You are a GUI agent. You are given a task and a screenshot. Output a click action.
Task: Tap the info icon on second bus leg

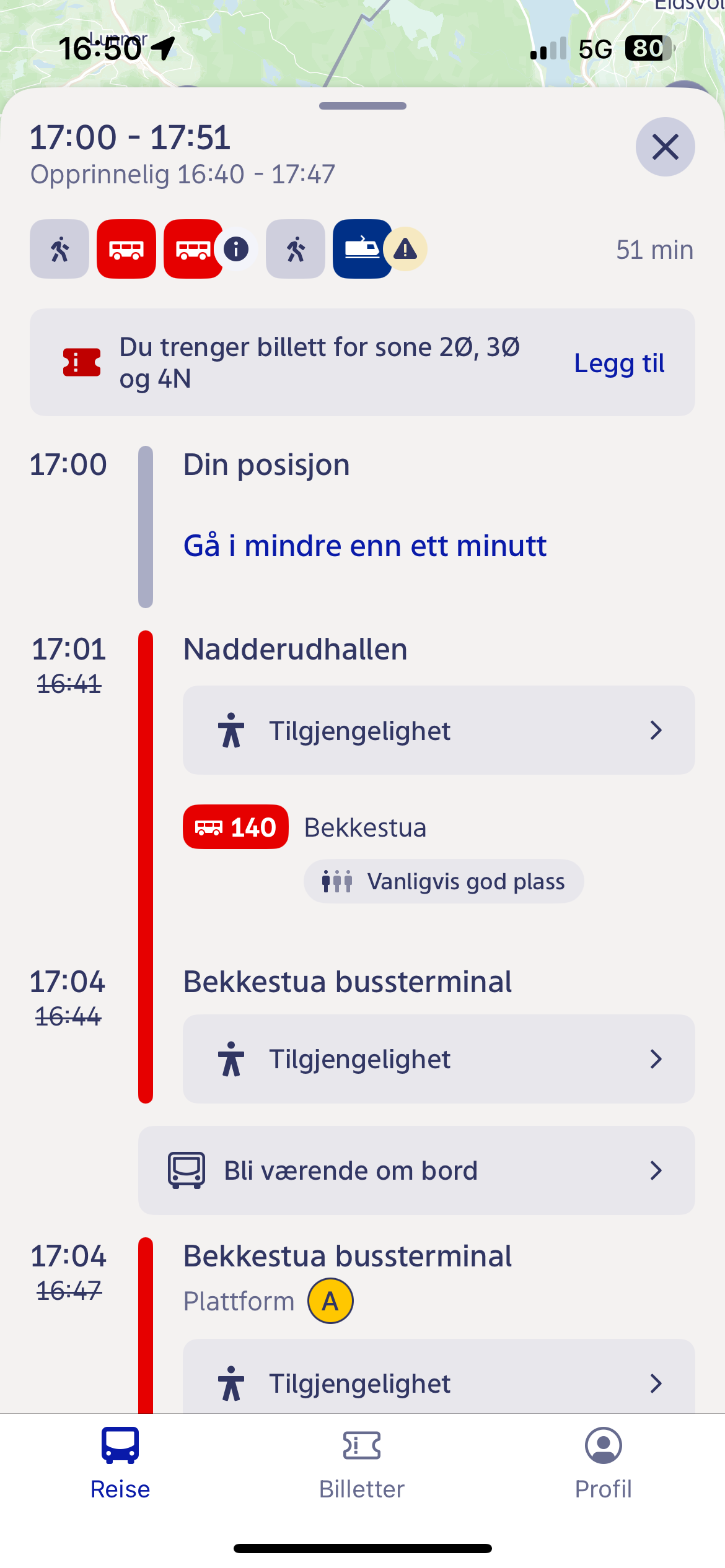[236, 250]
